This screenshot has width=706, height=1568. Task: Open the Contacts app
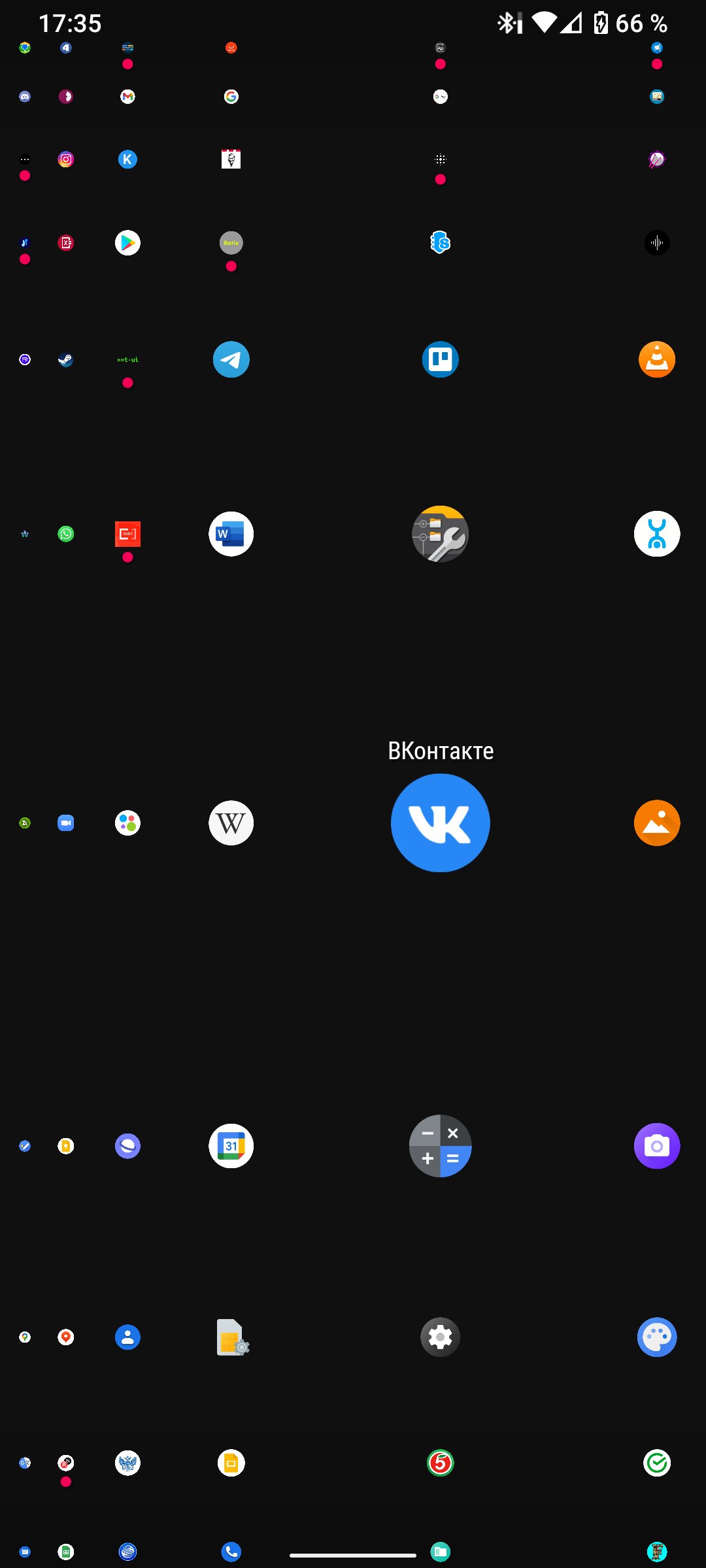(127, 1337)
